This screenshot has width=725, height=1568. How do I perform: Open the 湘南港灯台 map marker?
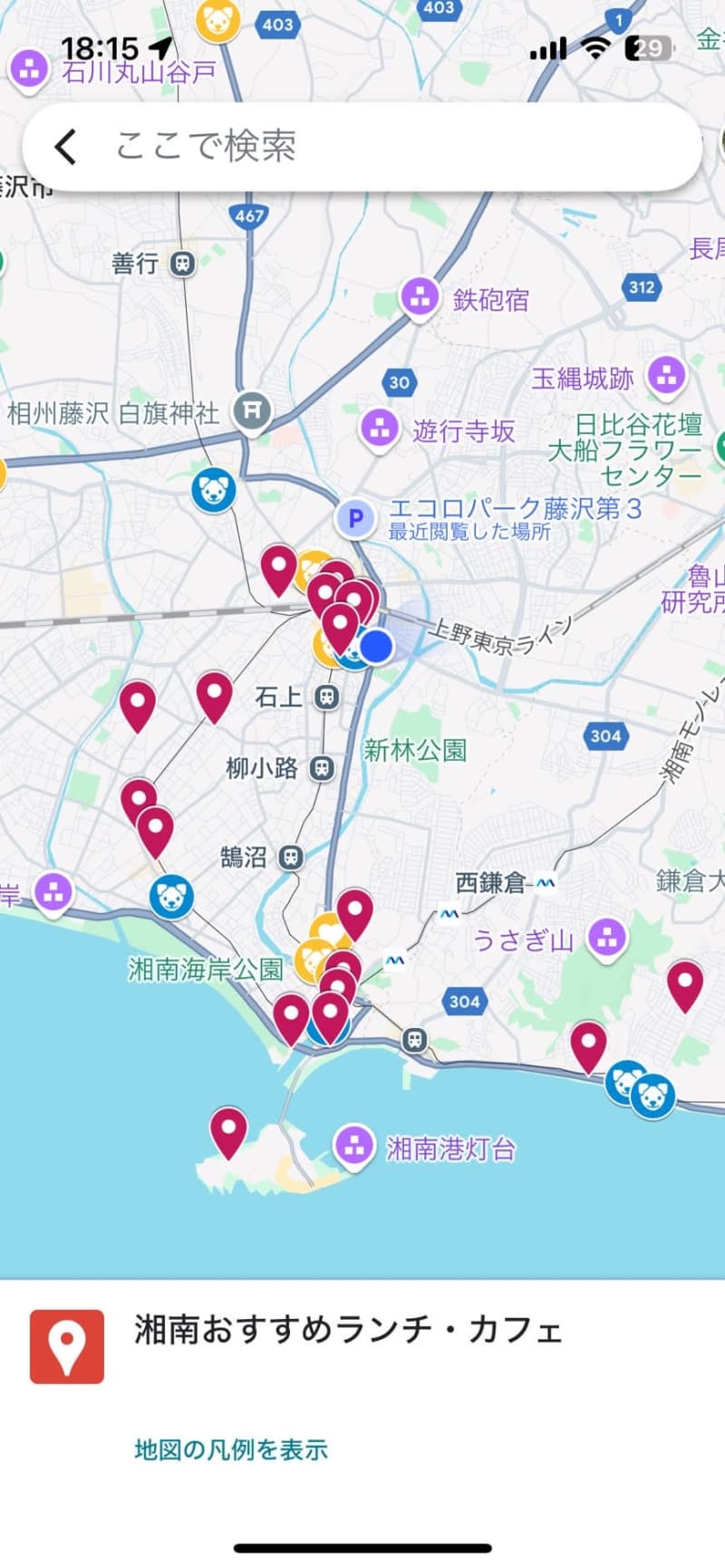point(353,1147)
